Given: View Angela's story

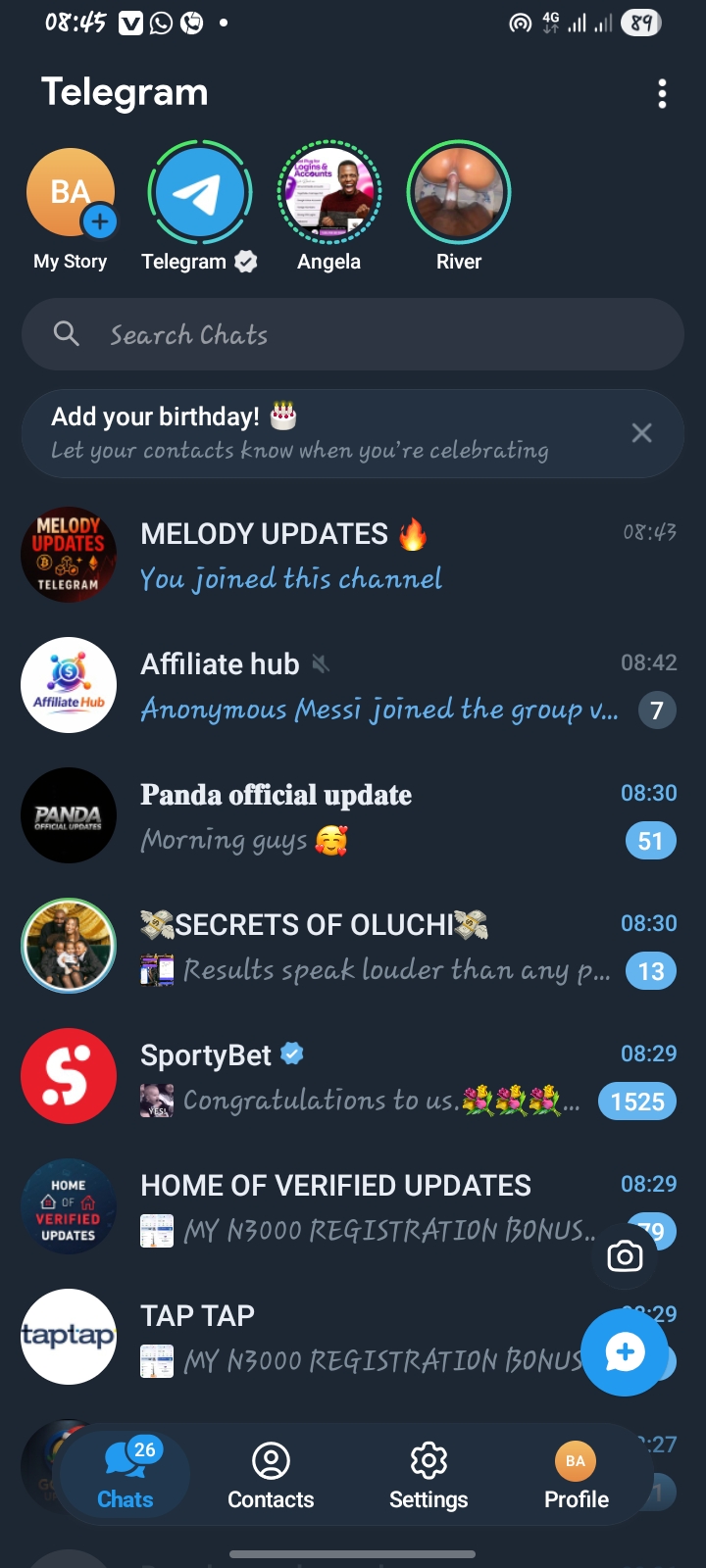Looking at the screenshot, I should [329, 192].
